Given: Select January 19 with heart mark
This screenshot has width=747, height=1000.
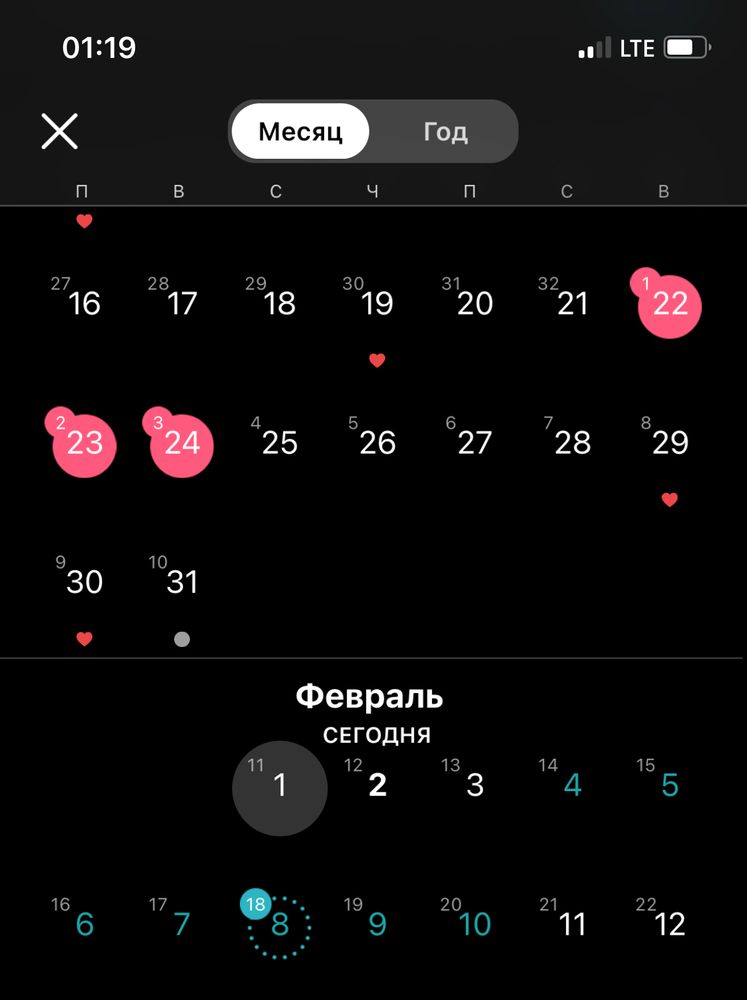Looking at the screenshot, I should click(376, 304).
